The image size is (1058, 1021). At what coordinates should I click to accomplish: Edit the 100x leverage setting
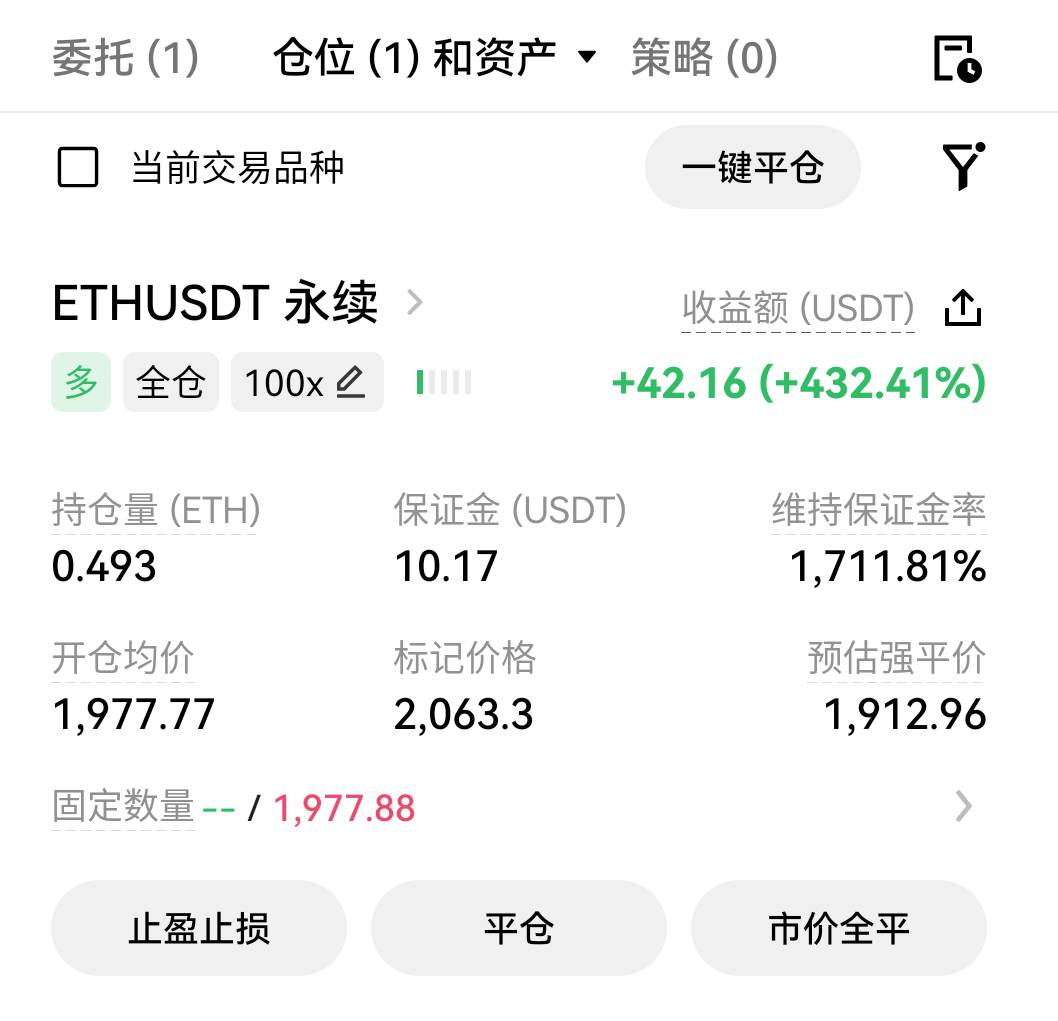[306, 382]
